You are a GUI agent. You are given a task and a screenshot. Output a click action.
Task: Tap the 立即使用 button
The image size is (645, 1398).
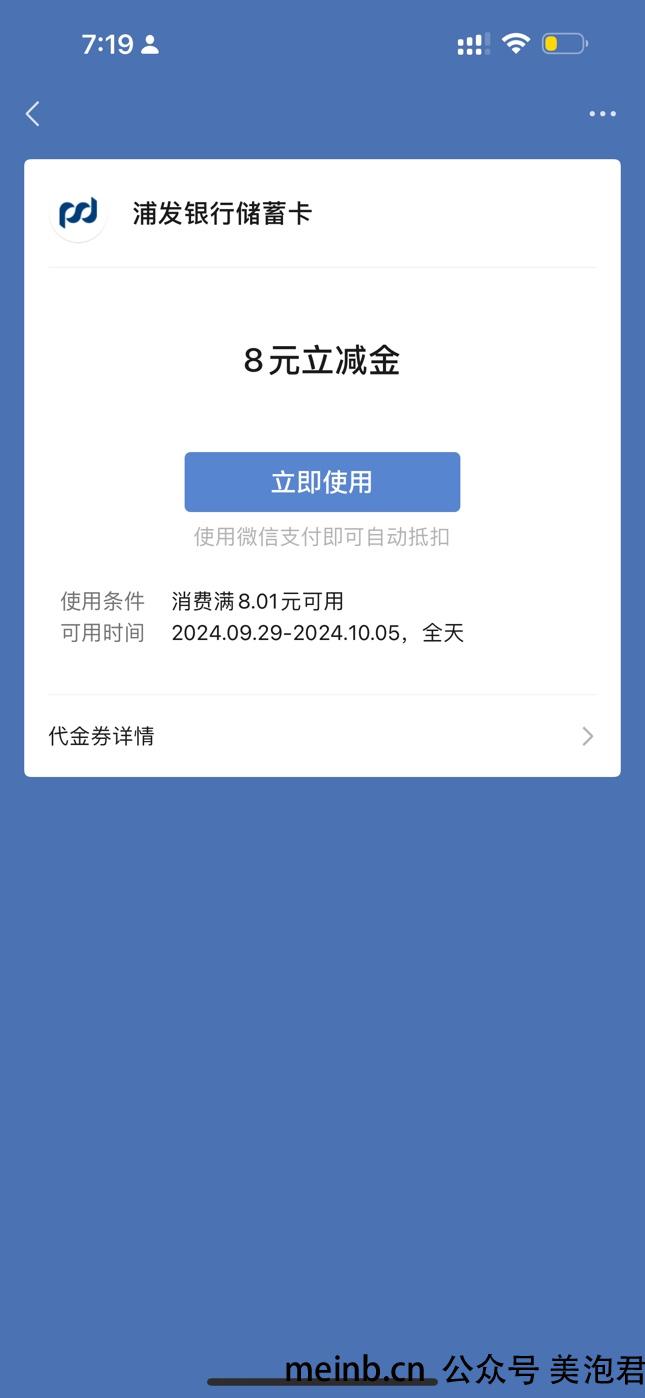point(322,482)
